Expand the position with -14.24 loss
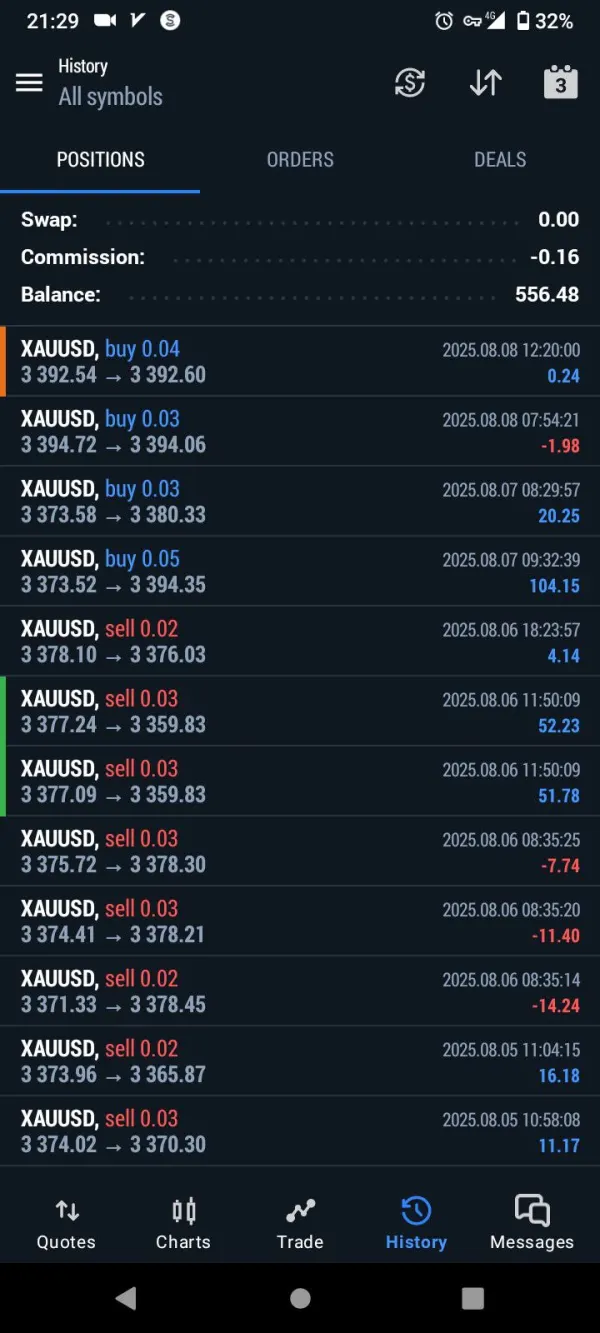600x1333 pixels. [x=300, y=992]
